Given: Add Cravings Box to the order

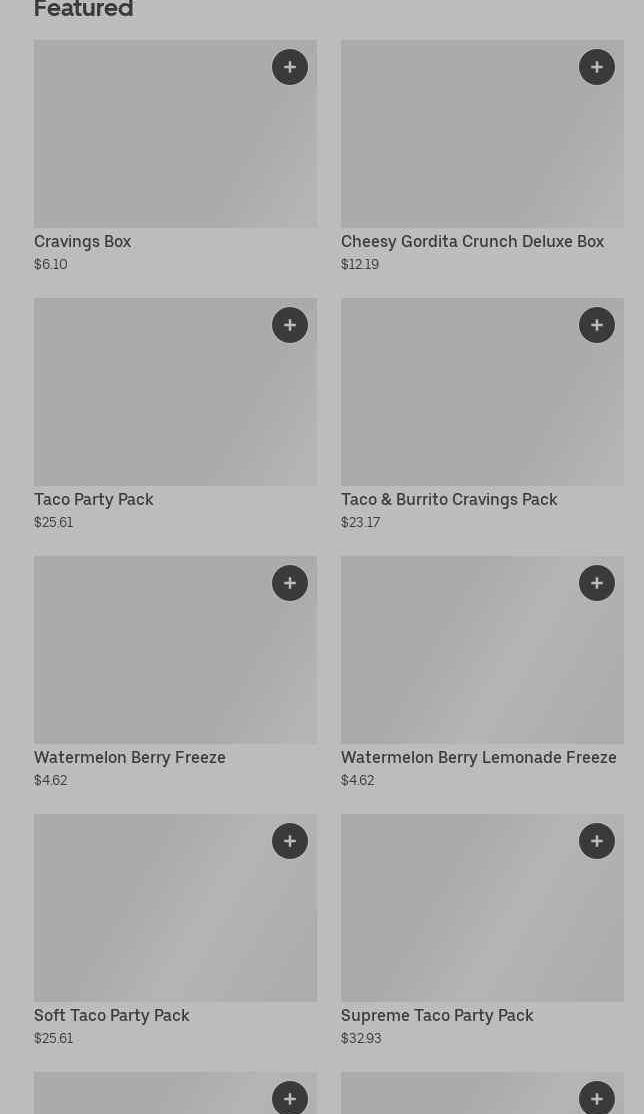Looking at the screenshot, I should (290, 67).
